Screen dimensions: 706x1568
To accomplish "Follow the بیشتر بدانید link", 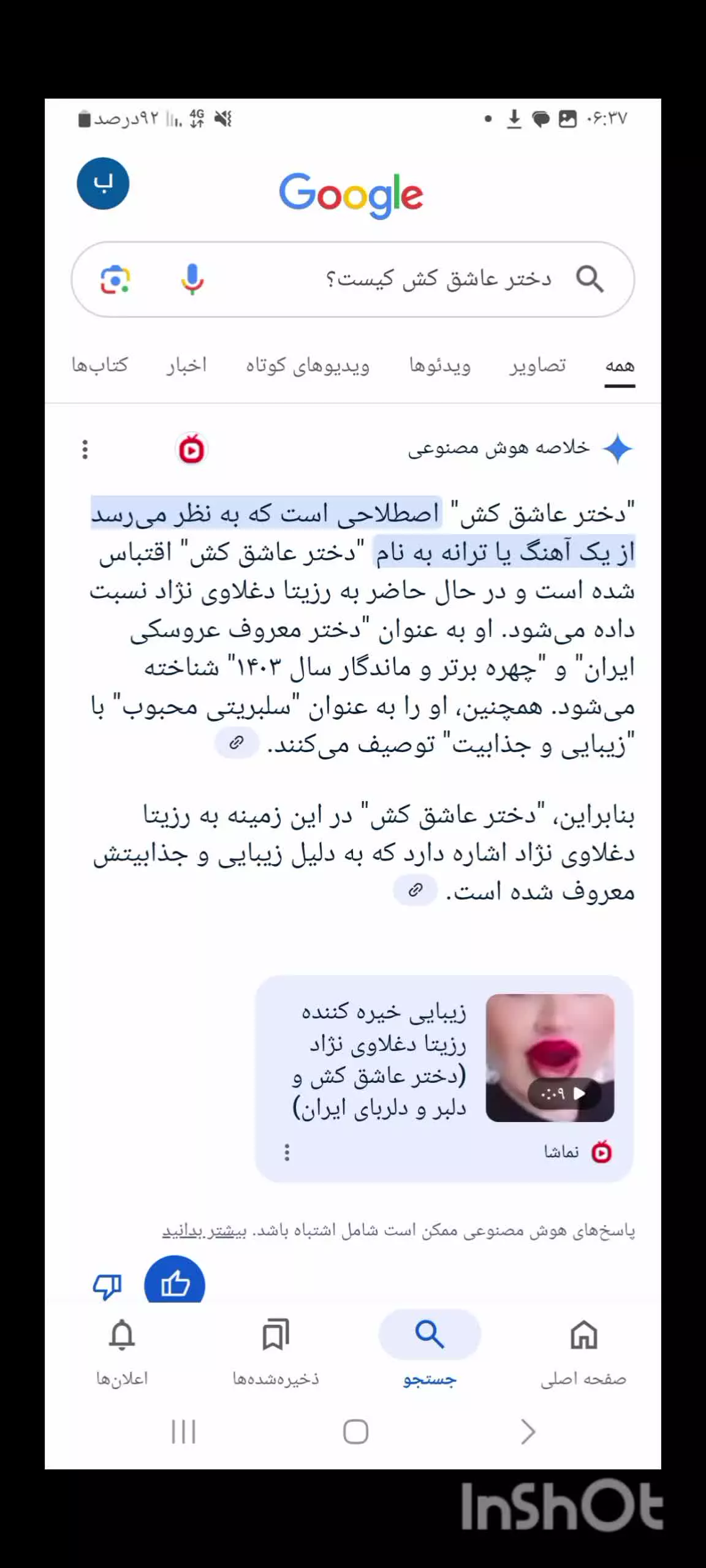I will click(204, 1231).
